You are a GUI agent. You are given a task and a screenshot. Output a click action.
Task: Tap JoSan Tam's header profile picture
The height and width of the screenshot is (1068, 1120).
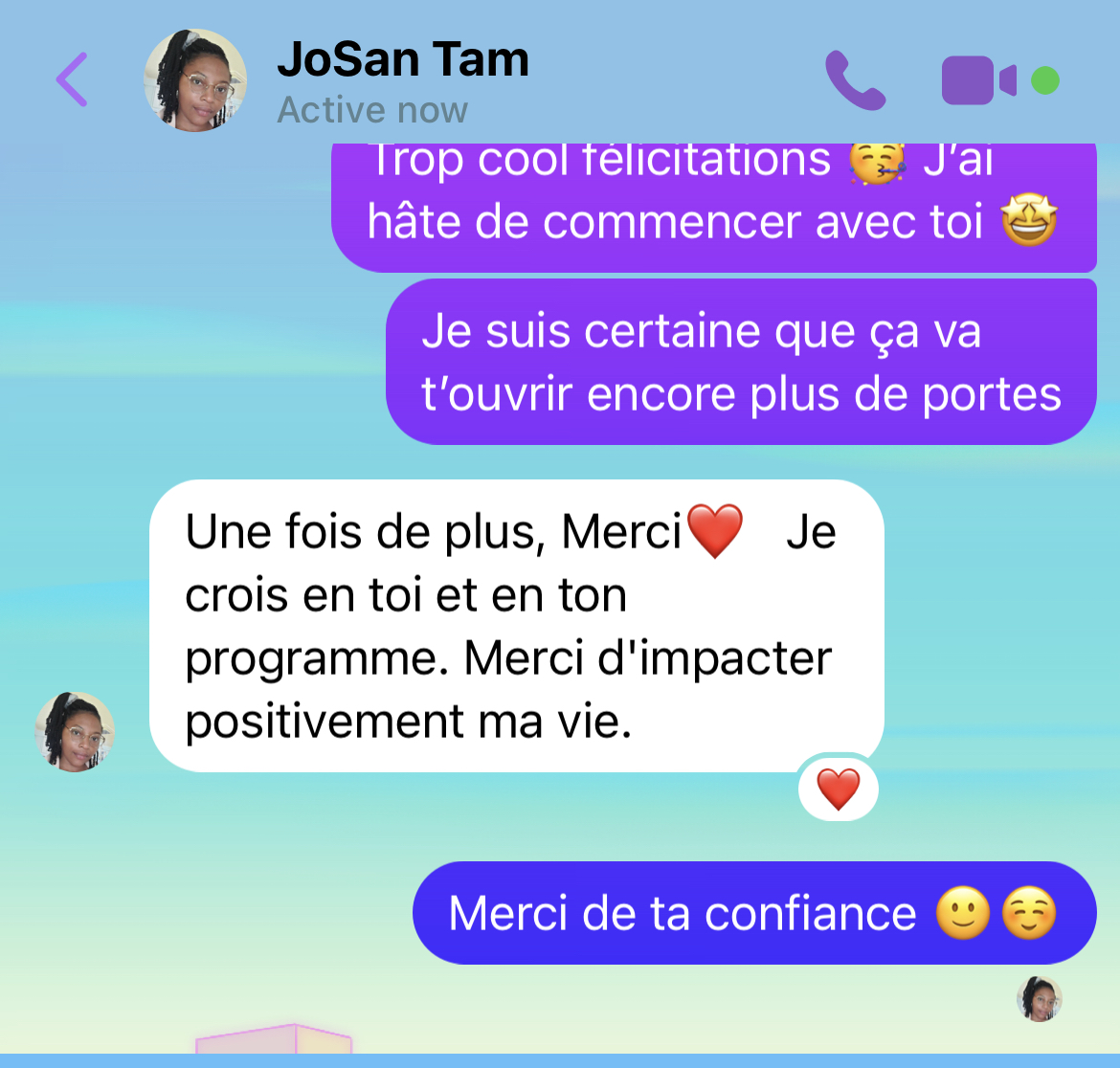coord(195,80)
